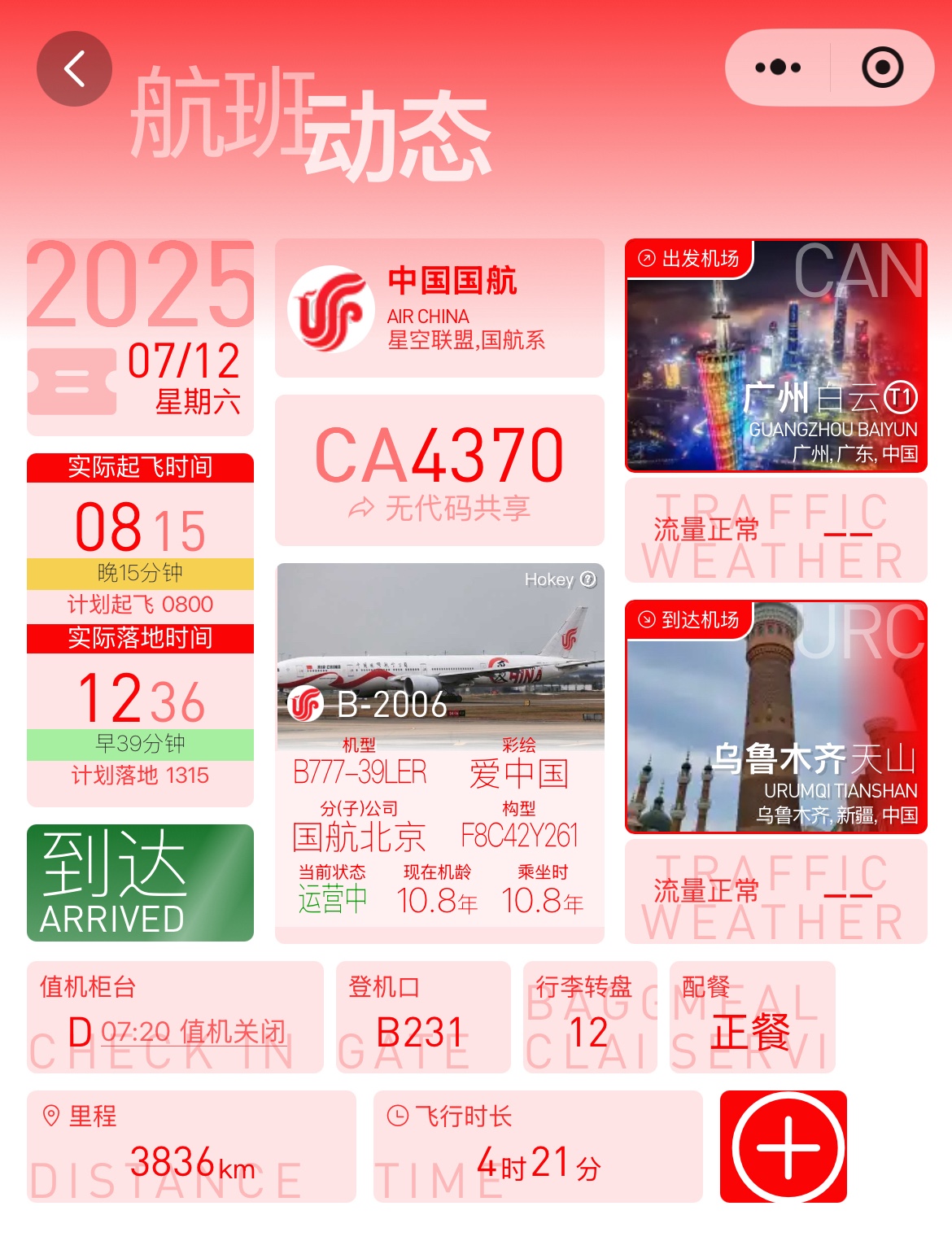The width and height of the screenshot is (952, 1241).
Task: Open the 2025 07/12 date card
Action: [x=140, y=338]
